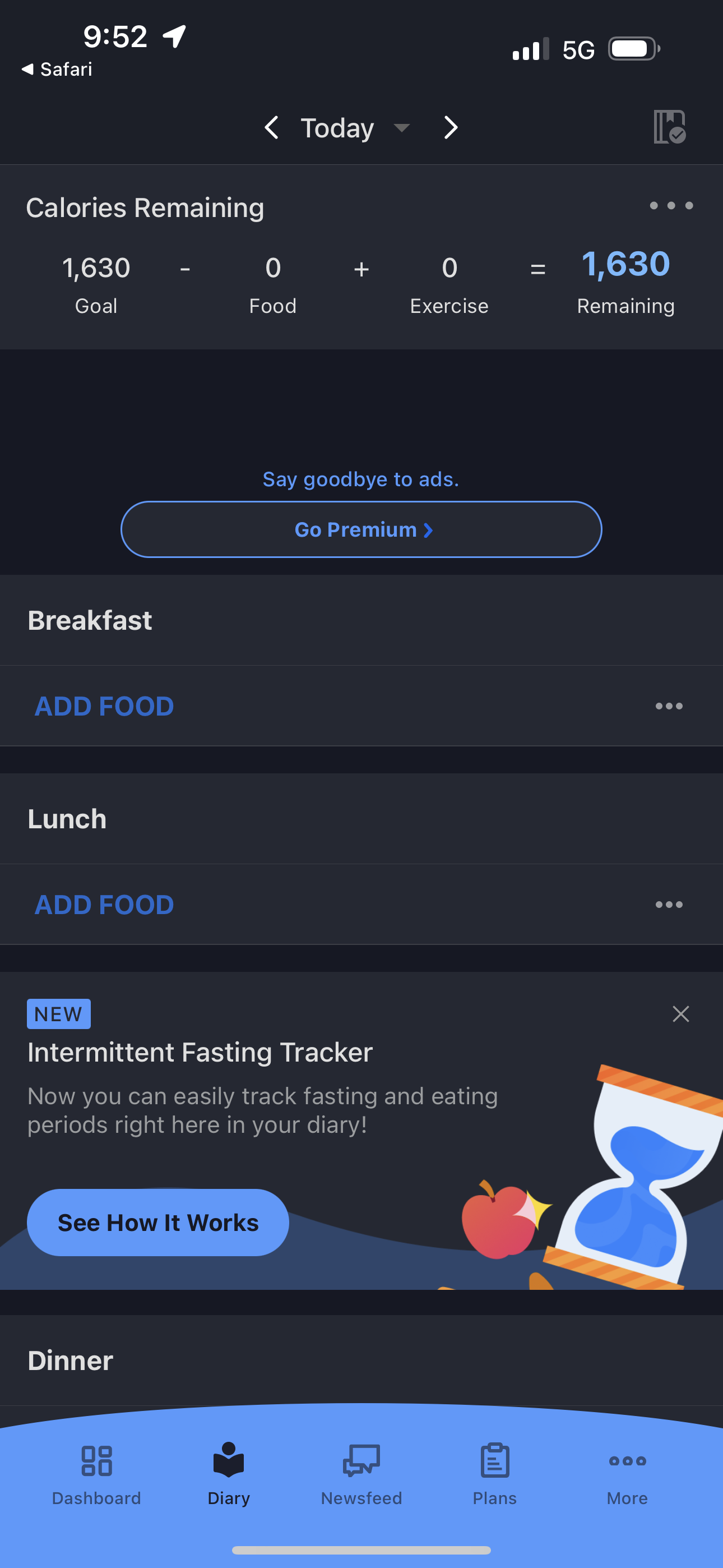The image size is (723, 1568).
Task: Tap the 1,630 Remaining calories value
Action: pyautogui.click(x=625, y=264)
